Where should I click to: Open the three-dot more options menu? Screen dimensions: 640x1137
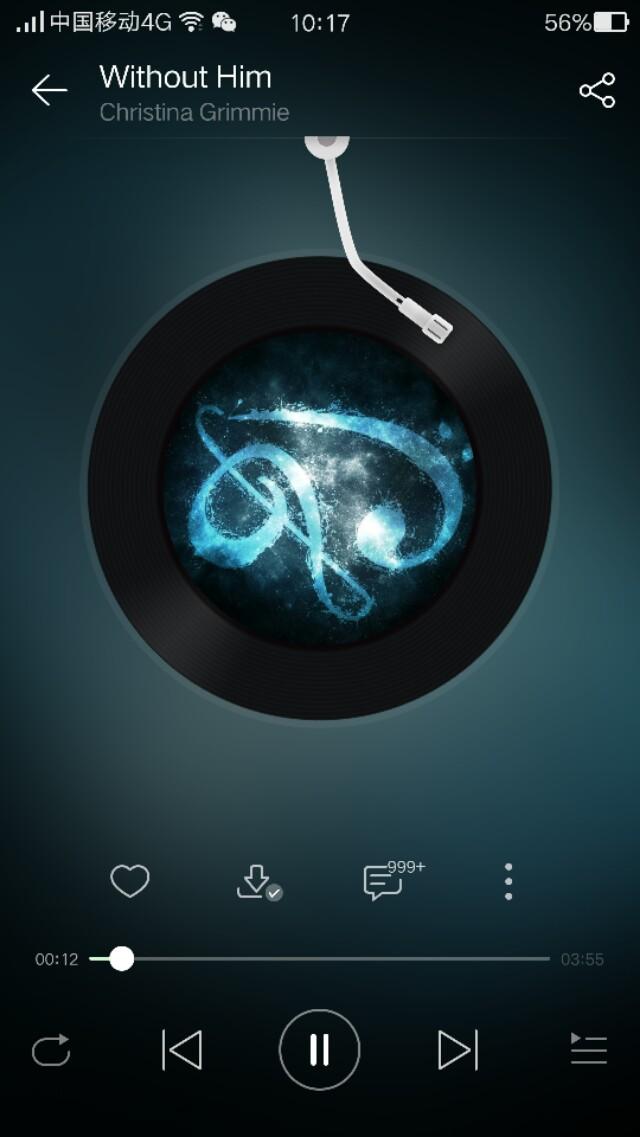(509, 881)
